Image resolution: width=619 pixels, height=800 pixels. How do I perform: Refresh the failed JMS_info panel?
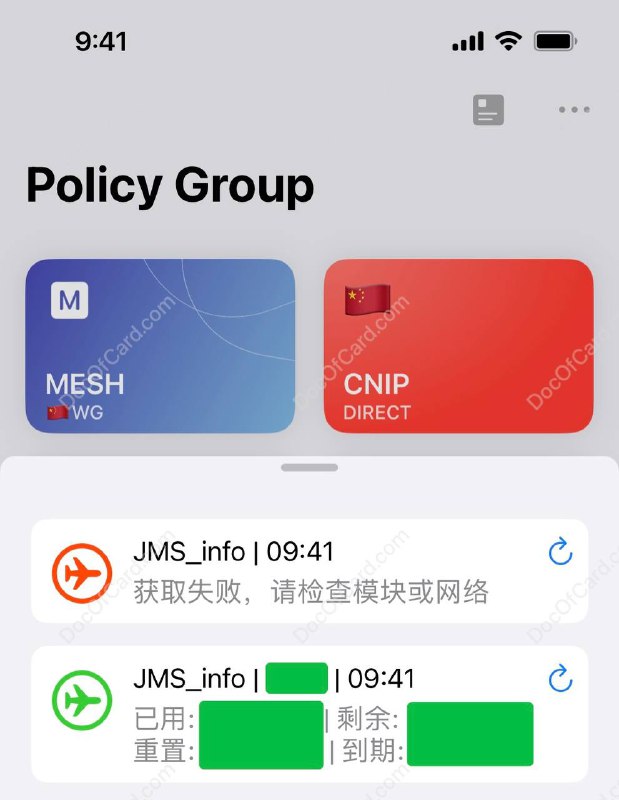tap(560, 551)
